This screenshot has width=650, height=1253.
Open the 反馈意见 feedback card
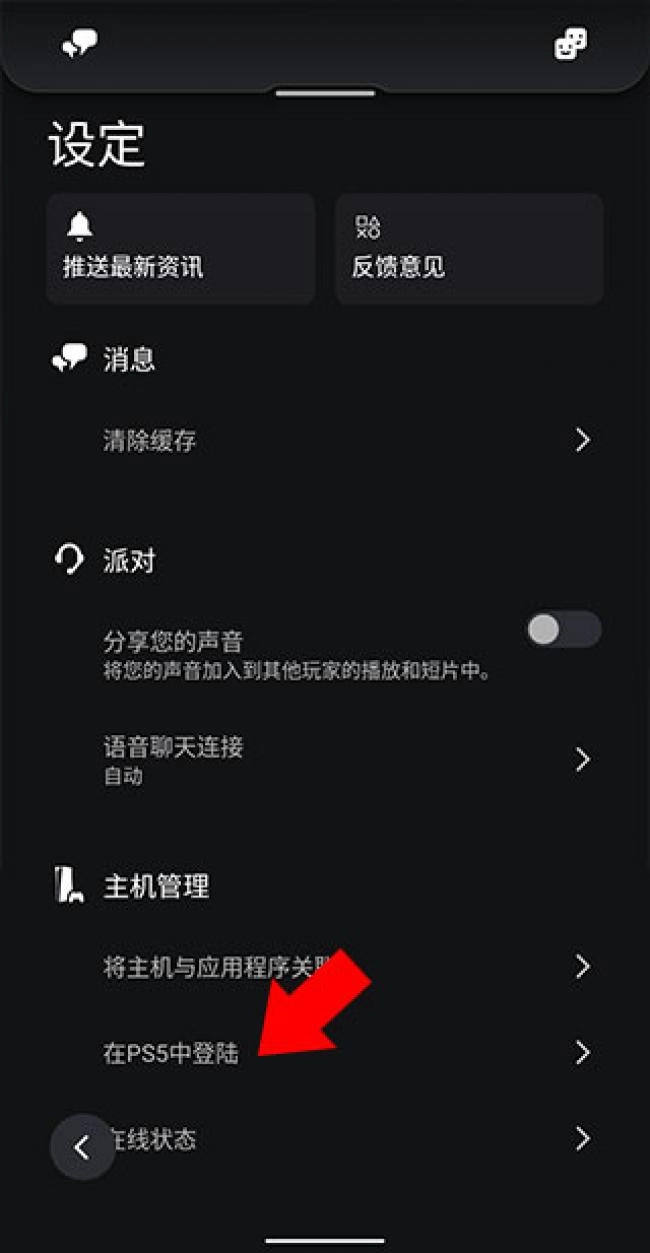(468, 249)
